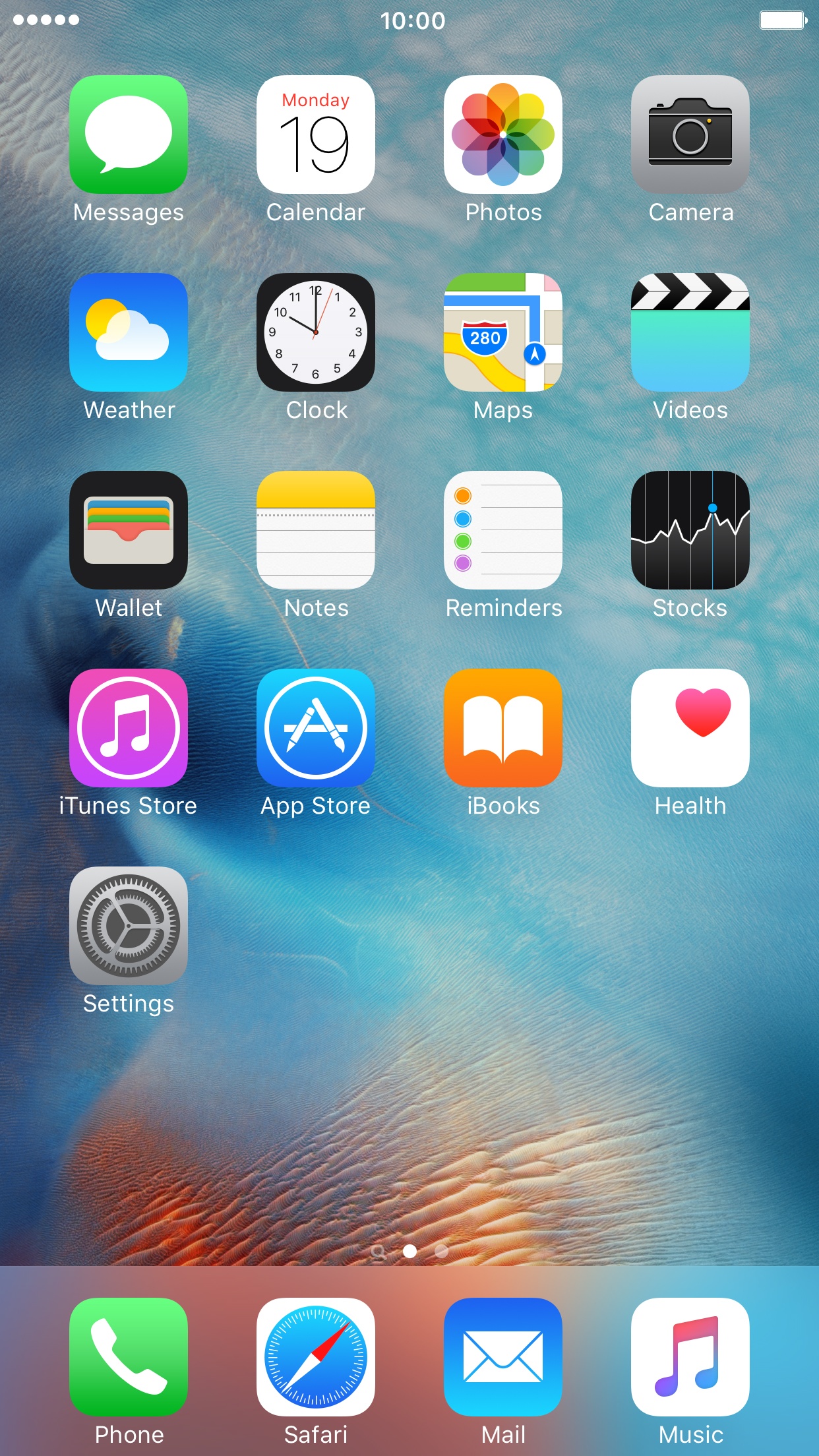The height and width of the screenshot is (1456, 819).
Task: Tap the Clock app icon
Action: 316,332
